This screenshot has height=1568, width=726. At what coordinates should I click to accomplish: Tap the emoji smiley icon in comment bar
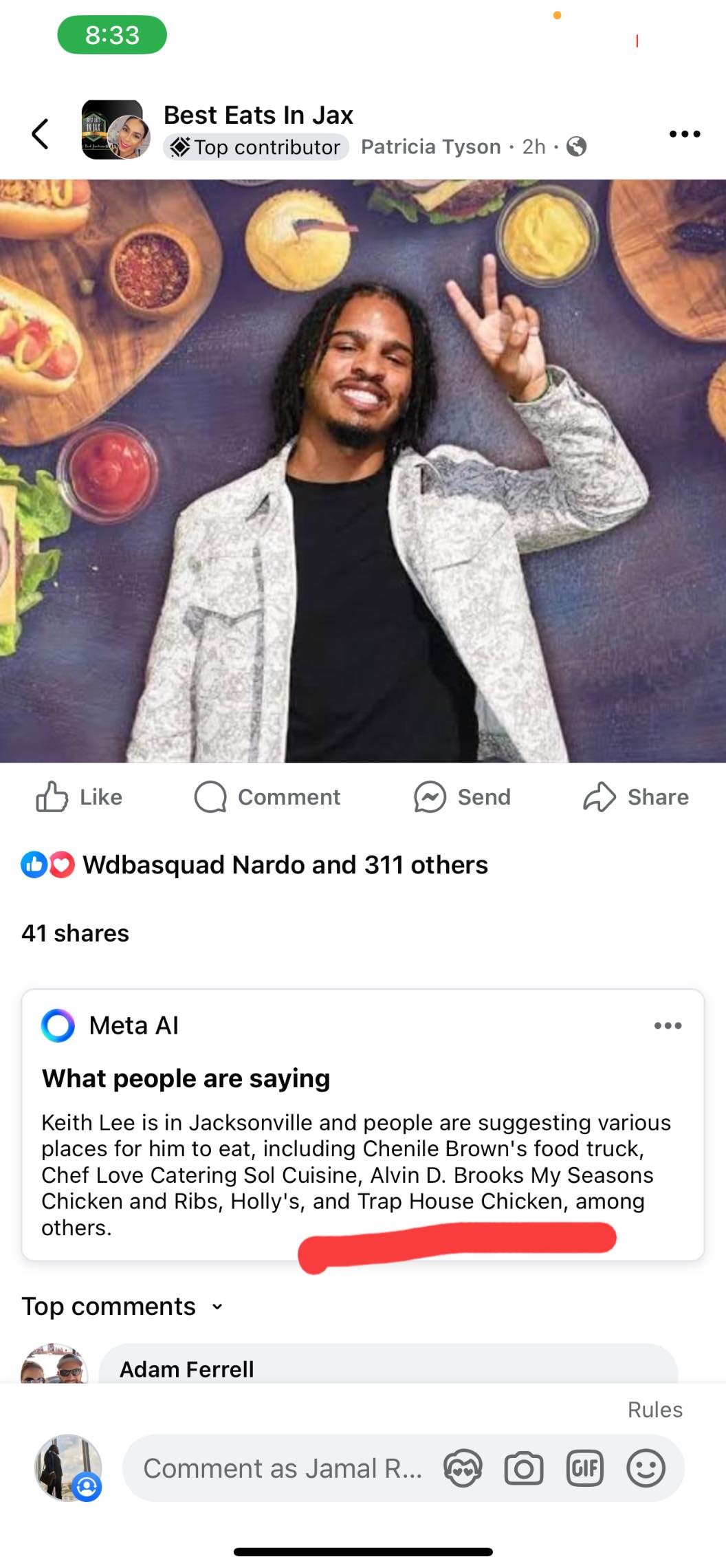[646, 1468]
